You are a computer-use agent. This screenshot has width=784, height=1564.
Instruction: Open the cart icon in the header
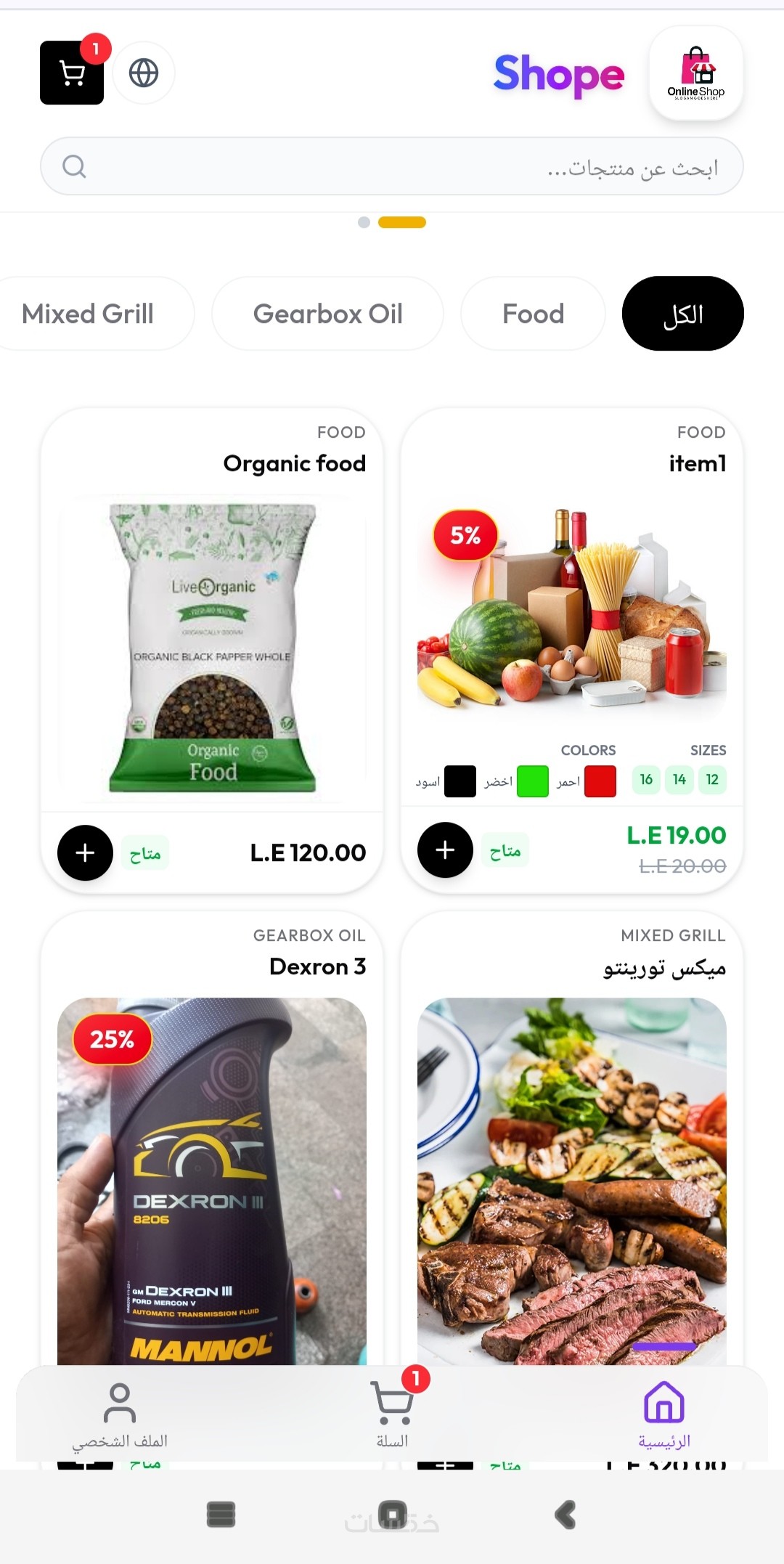(72, 73)
